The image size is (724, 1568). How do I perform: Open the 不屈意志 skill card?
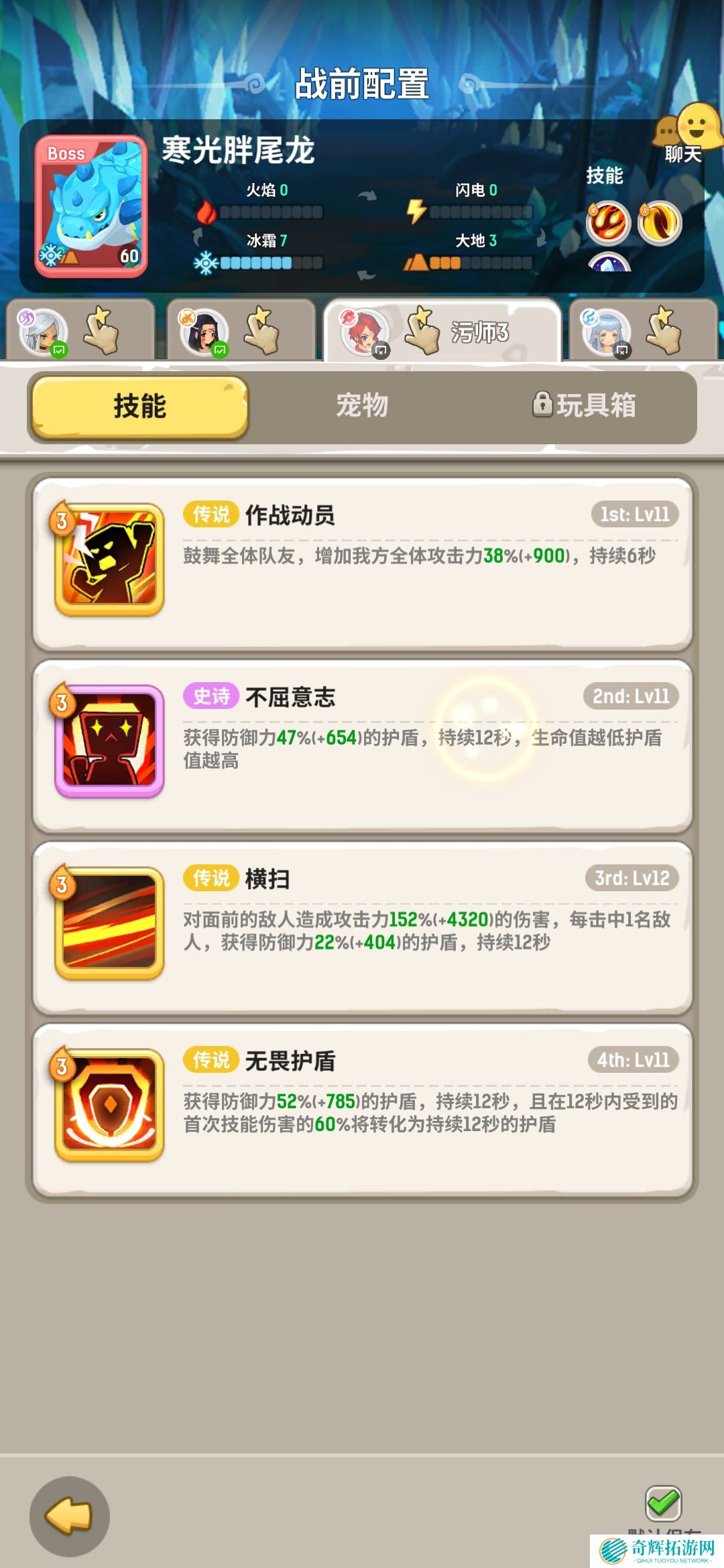coord(362,745)
